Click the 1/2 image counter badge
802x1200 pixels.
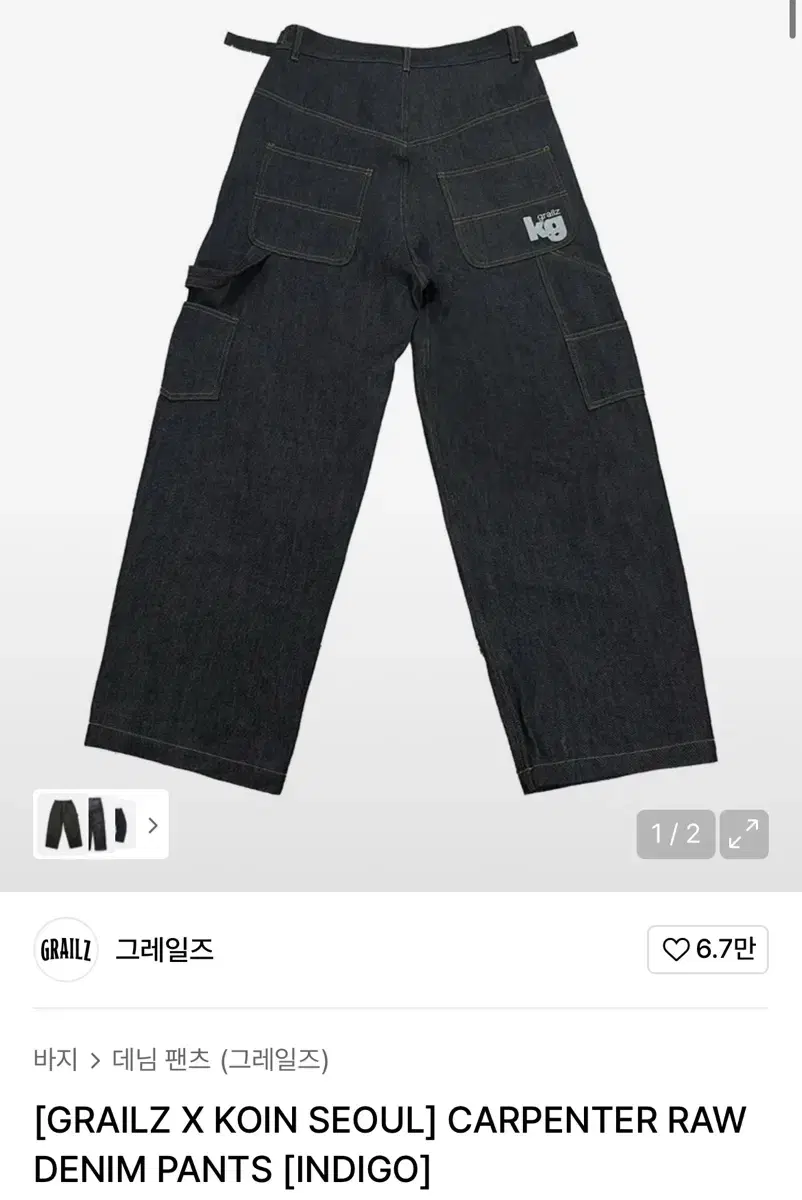675,834
